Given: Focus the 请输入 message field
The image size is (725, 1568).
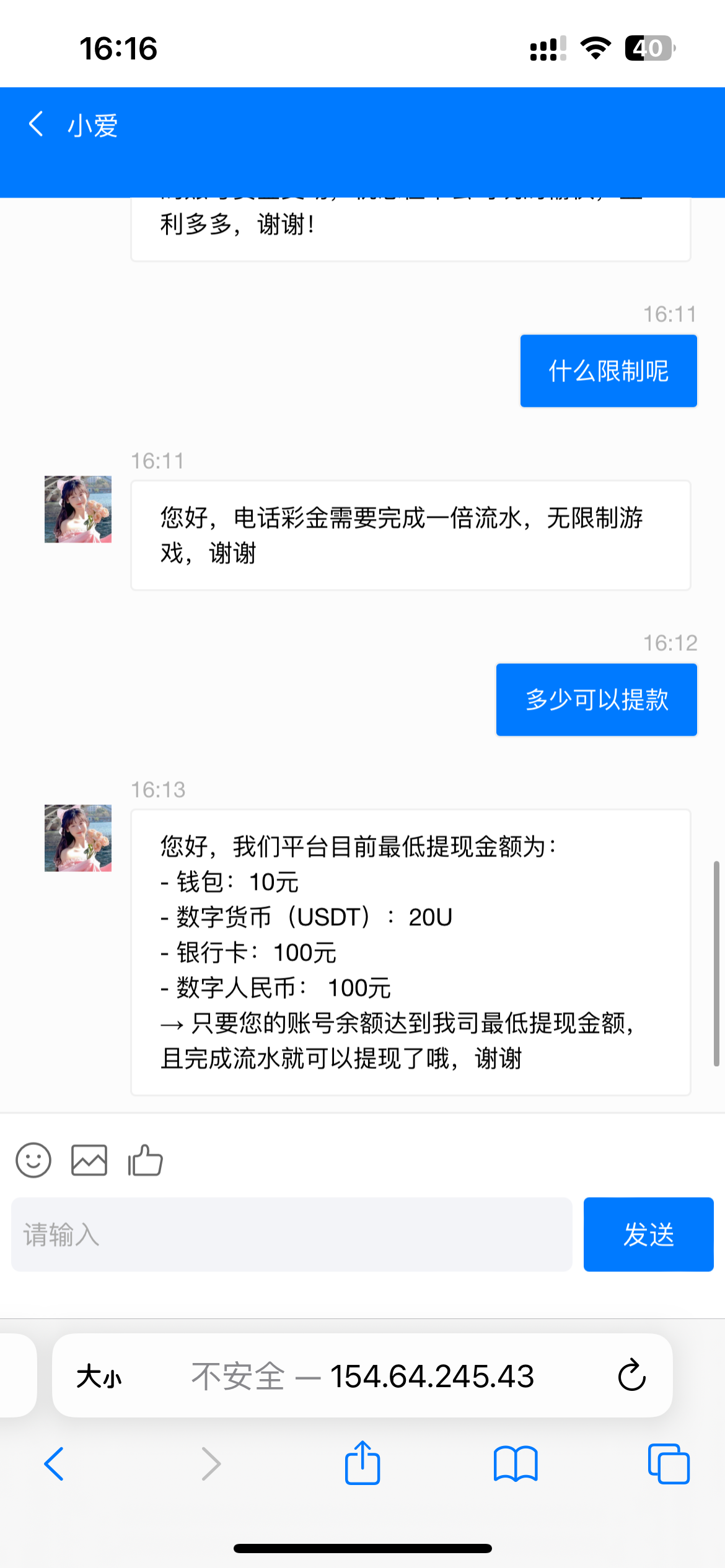Looking at the screenshot, I should pos(291,1234).
